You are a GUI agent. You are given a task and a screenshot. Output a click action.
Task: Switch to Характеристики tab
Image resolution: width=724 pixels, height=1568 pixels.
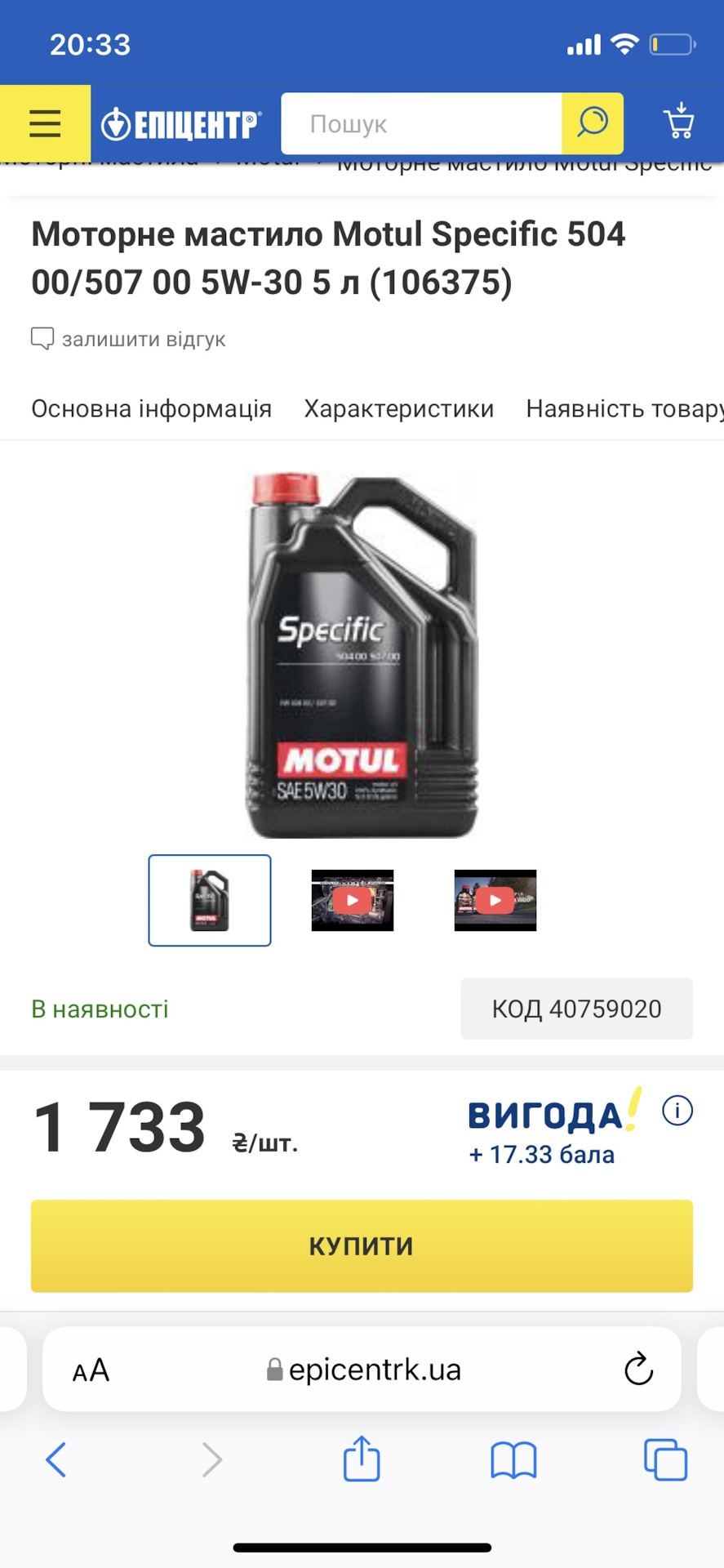pos(398,408)
